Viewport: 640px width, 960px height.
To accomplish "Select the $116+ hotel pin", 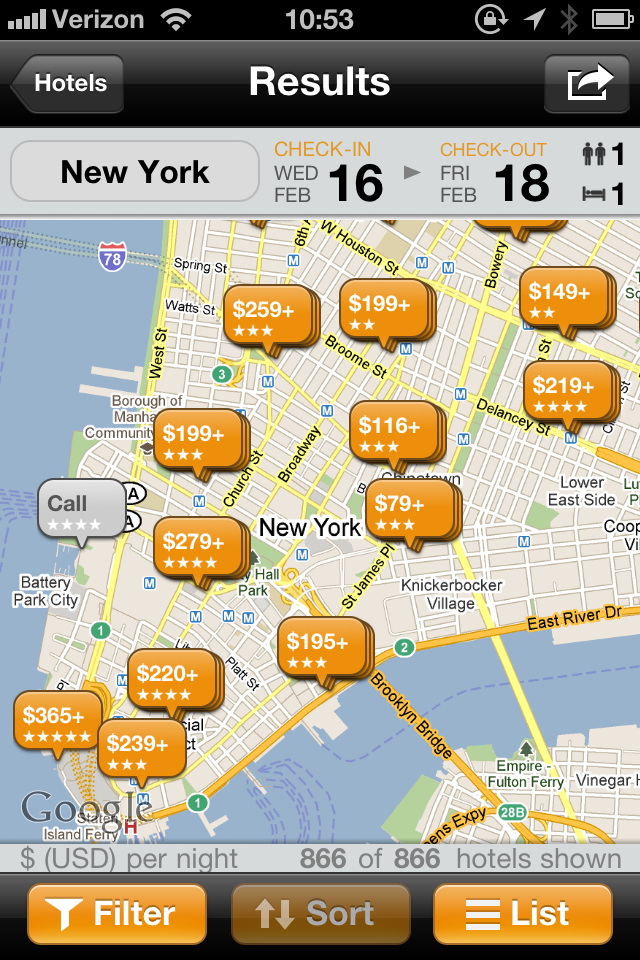I will tap(390, 431).
